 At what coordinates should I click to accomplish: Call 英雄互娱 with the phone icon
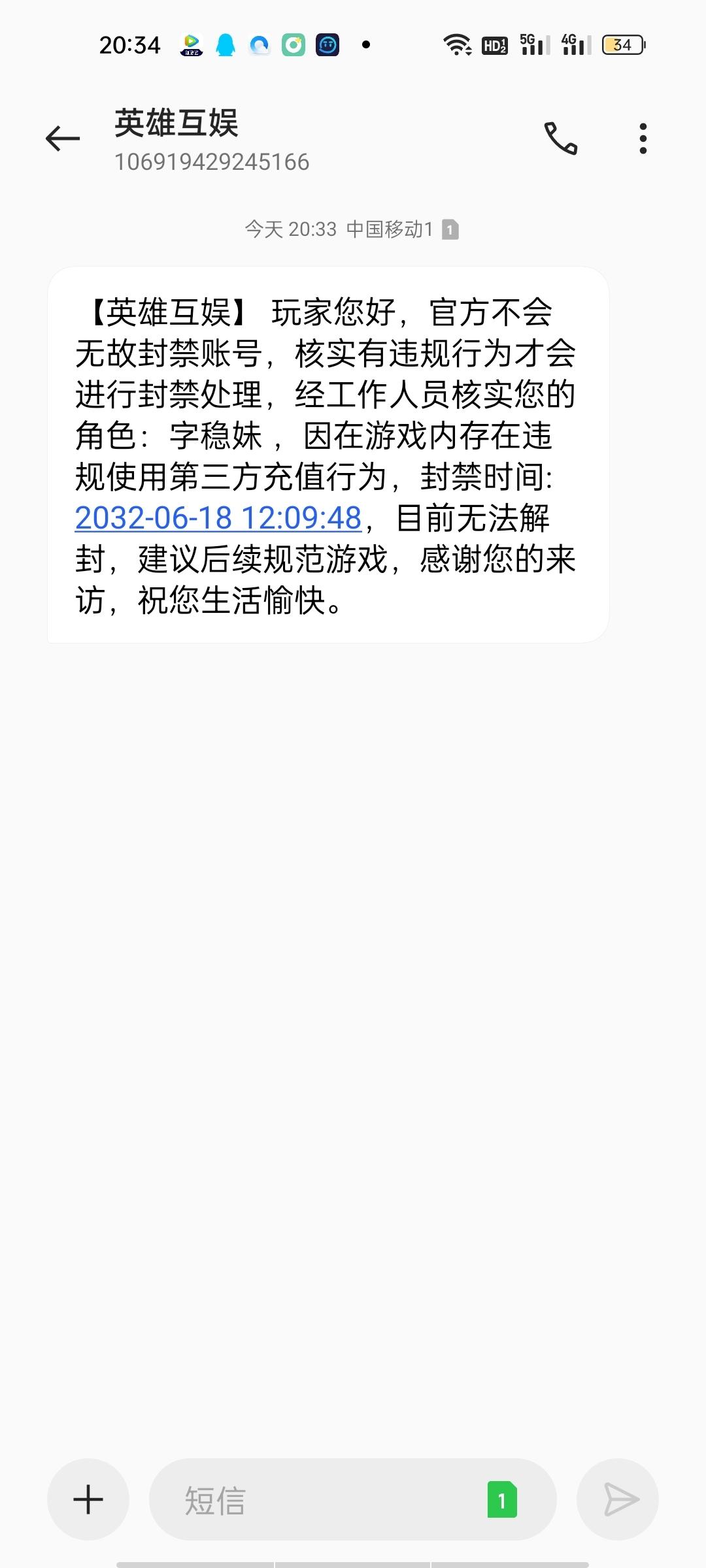click(x=561, y=139)
